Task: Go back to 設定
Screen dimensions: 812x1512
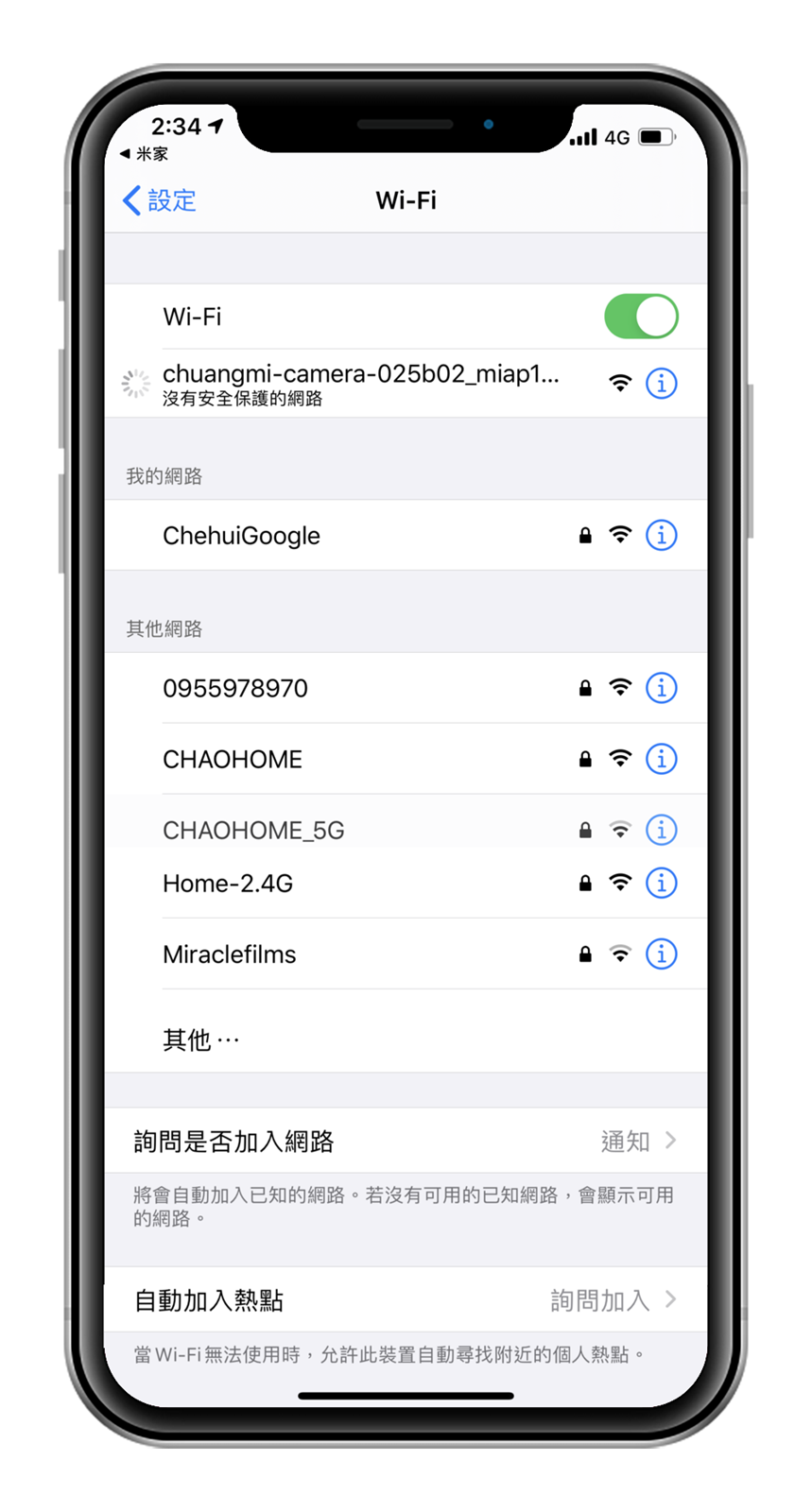Action: (x=160, y=200)
